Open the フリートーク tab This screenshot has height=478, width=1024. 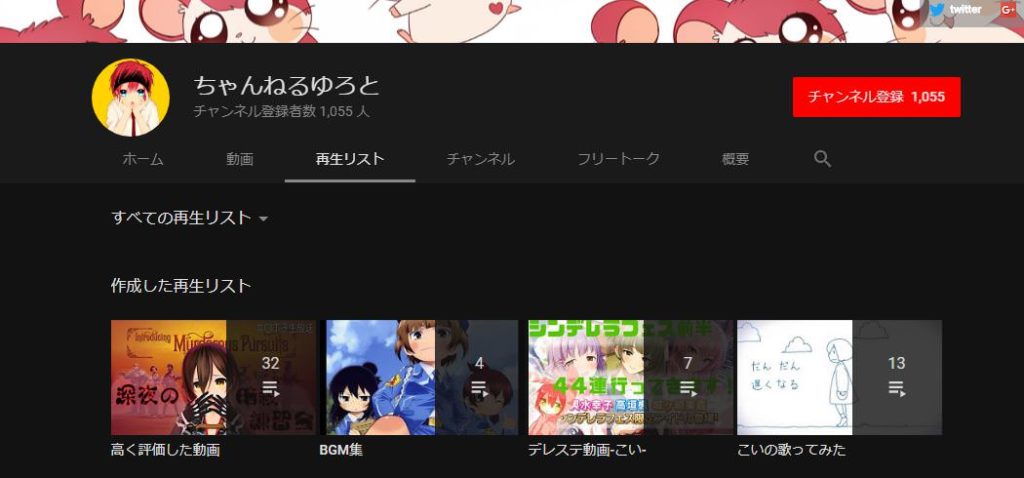(x=618, y=159)
